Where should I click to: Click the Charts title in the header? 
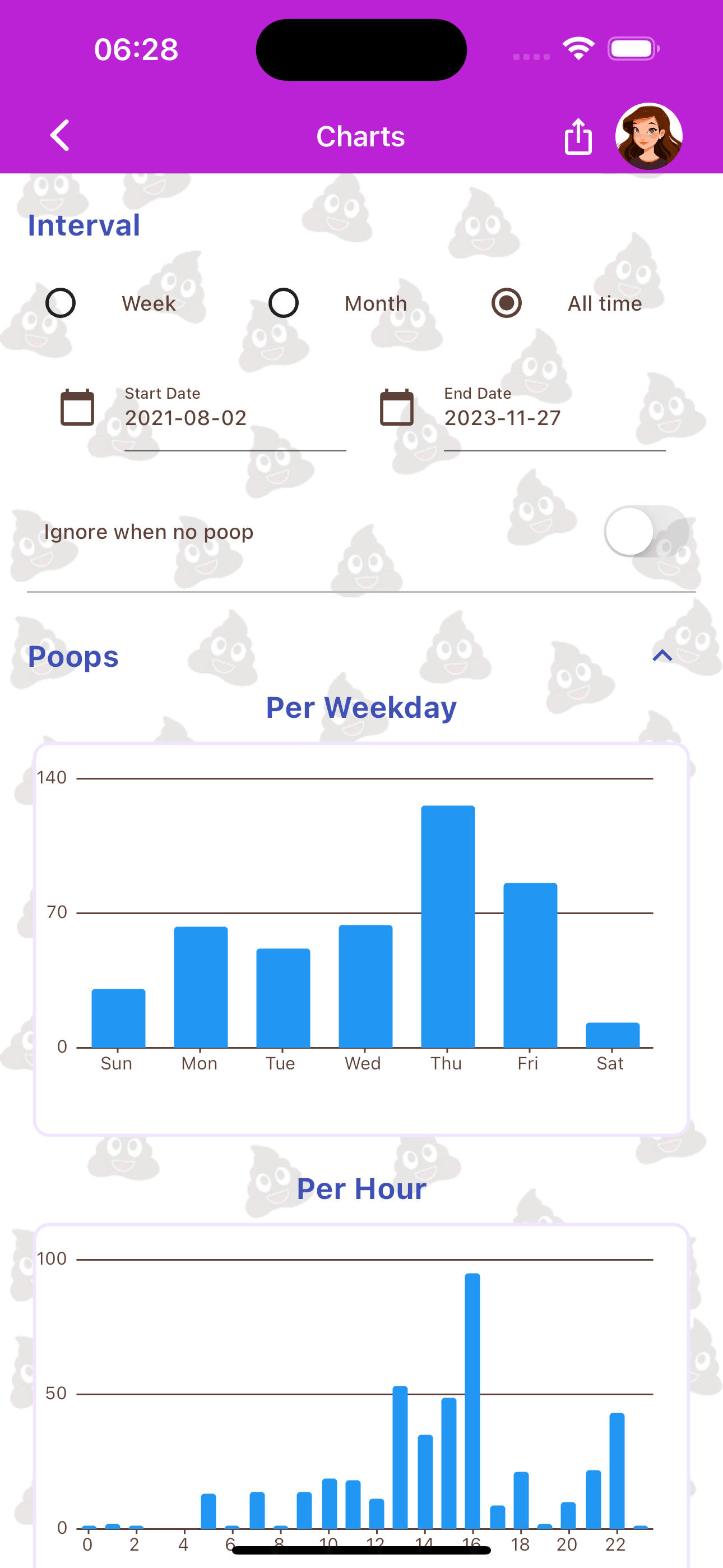(x=361, y=136)
